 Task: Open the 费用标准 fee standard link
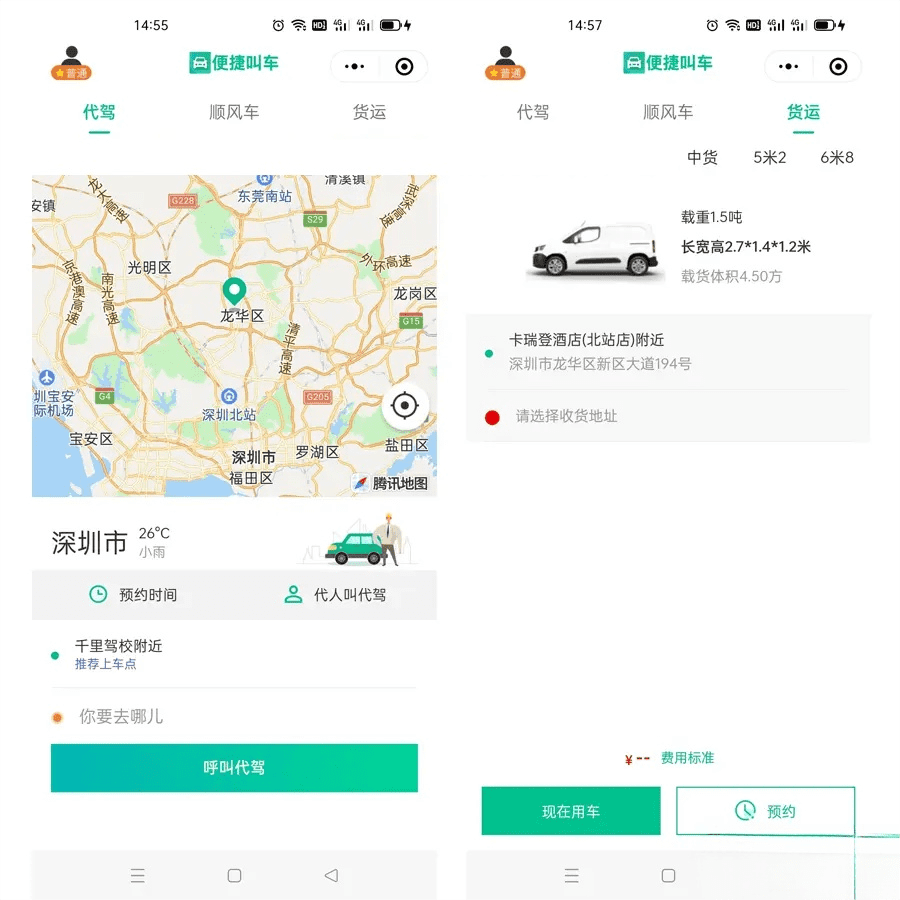[687, 758]
